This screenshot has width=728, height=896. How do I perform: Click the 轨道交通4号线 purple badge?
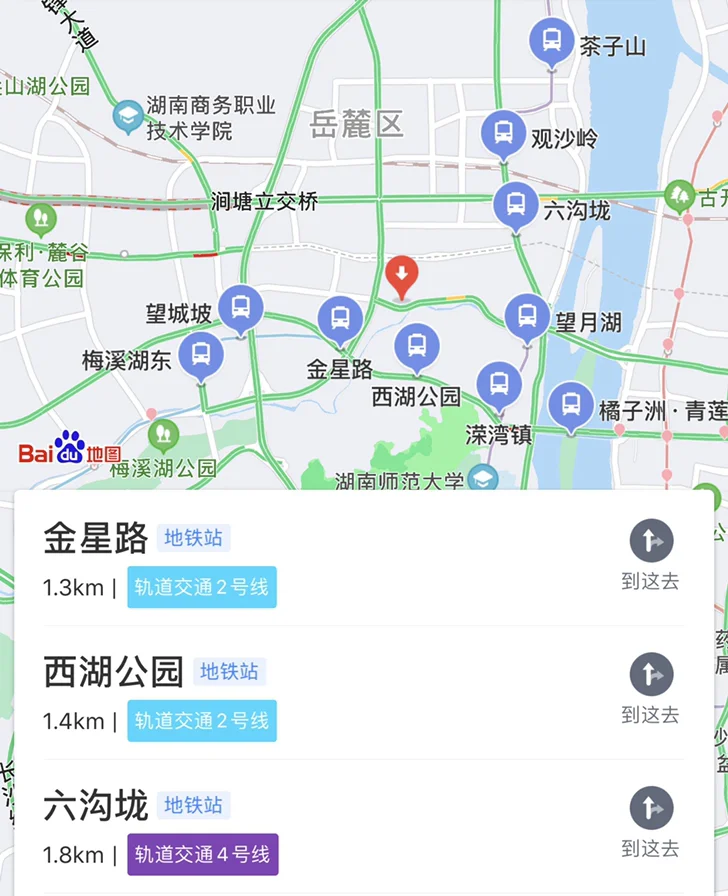(204, 855)
